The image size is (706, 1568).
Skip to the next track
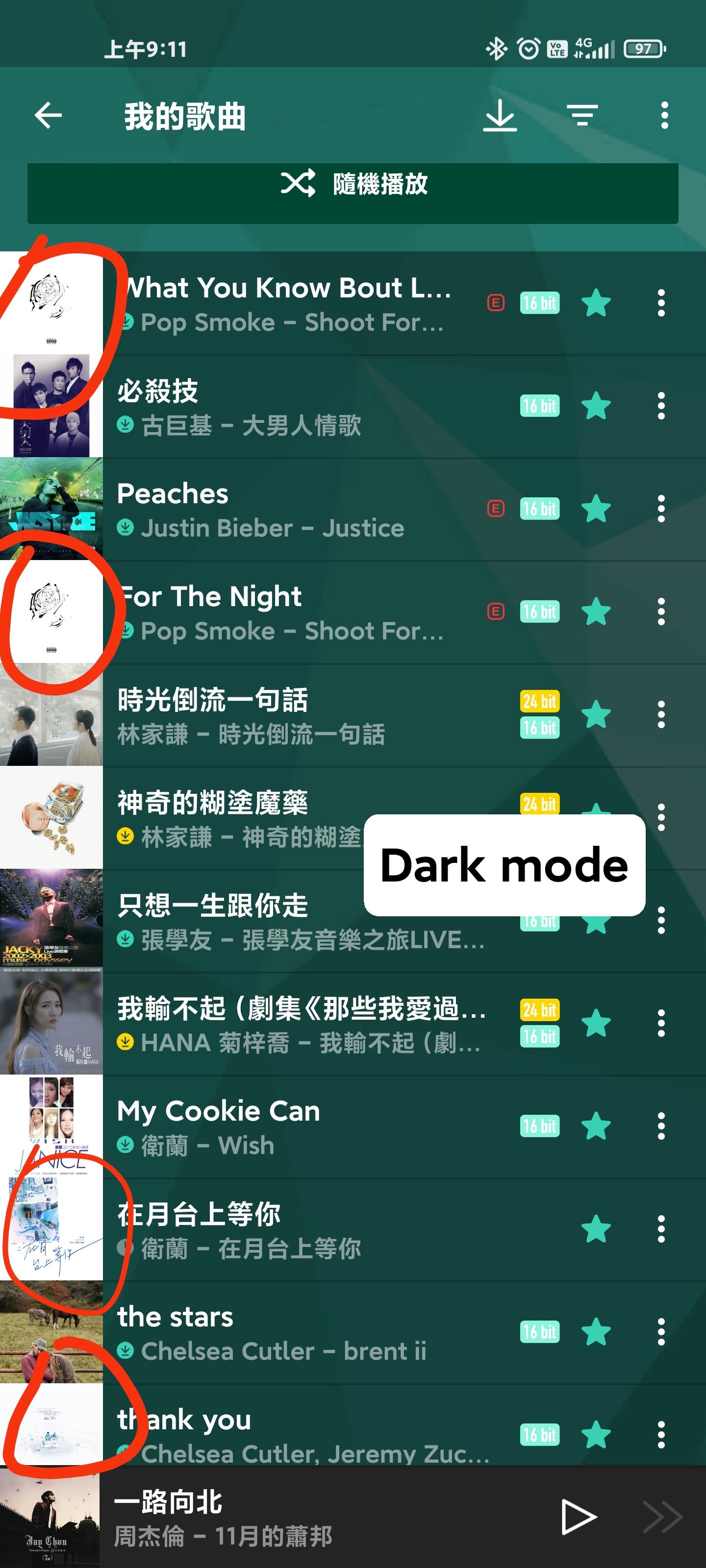663,1517
